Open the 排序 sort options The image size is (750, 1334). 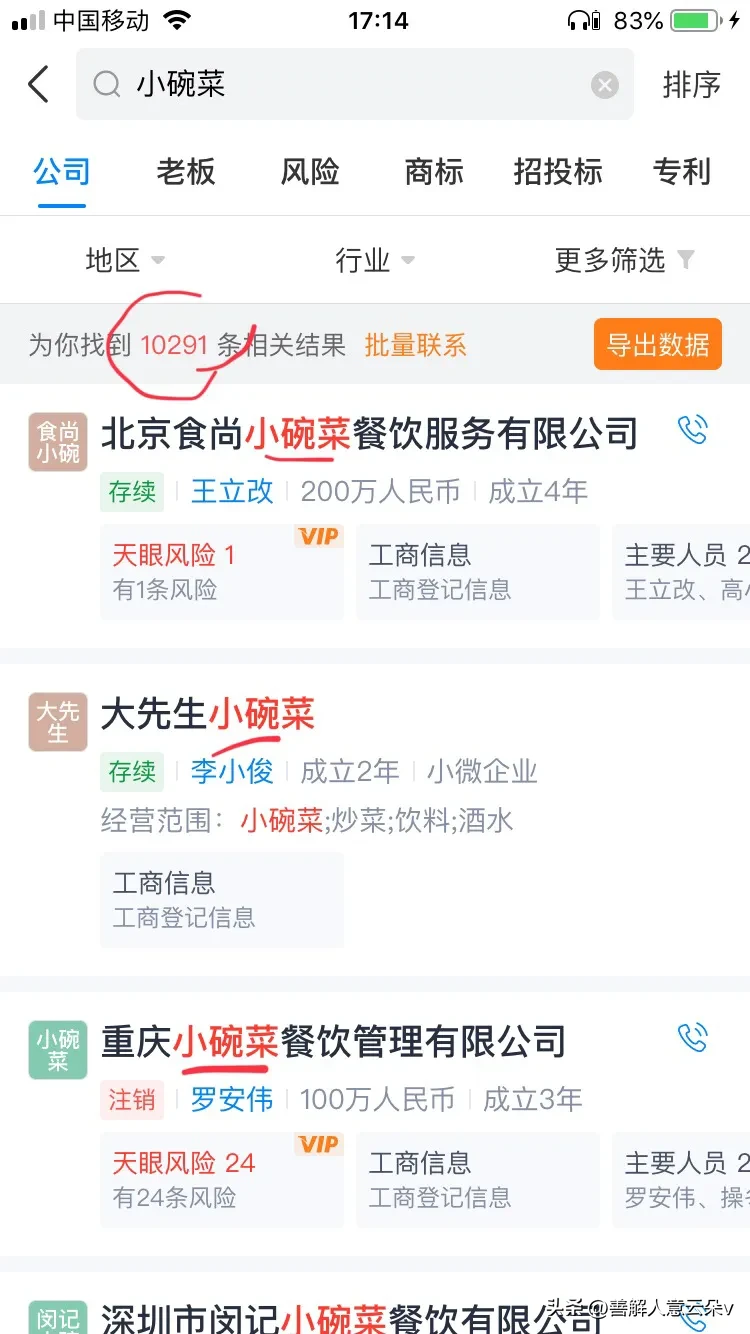coord(691,85)
